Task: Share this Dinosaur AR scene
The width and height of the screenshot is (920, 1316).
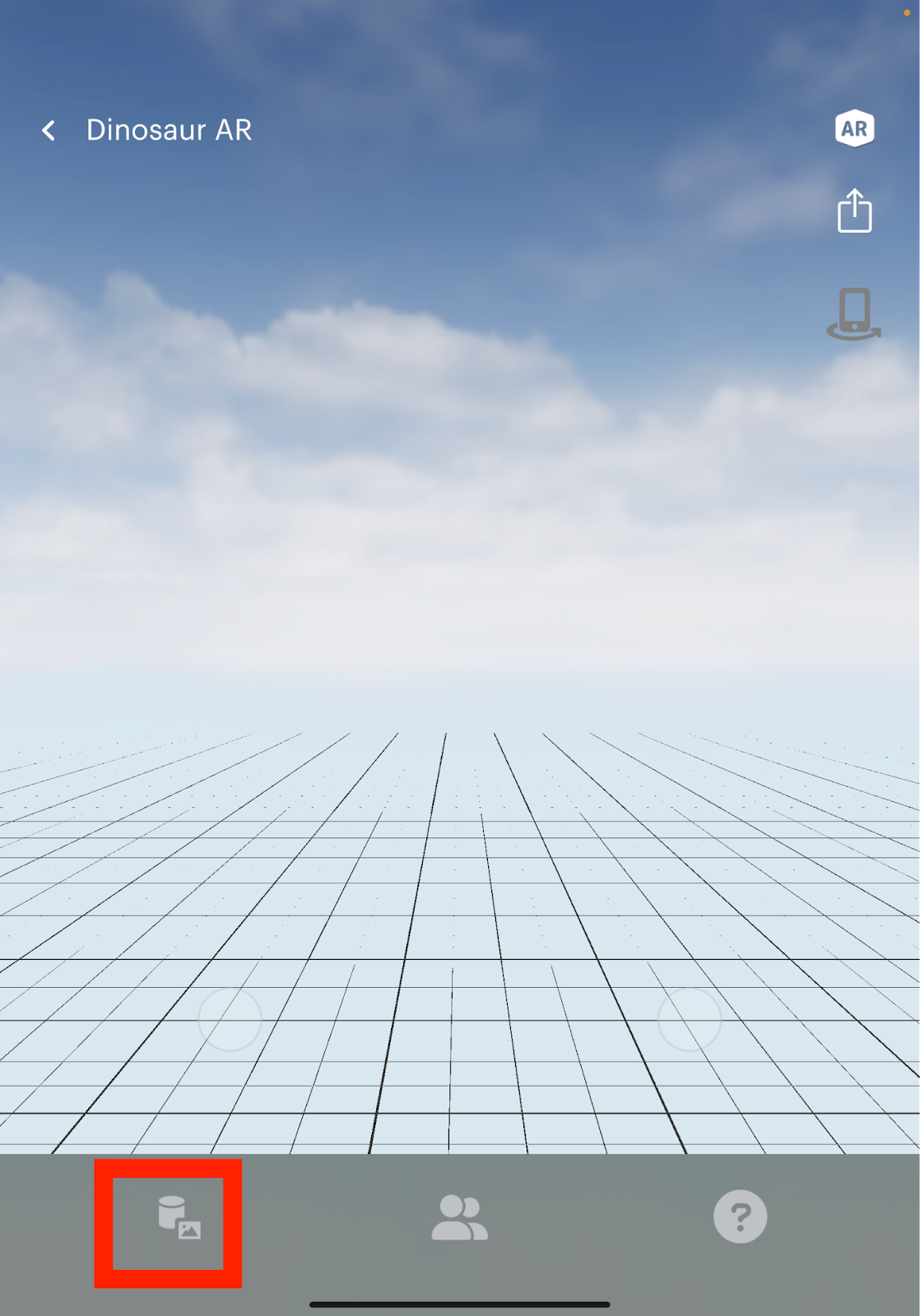Action: tap(854, 211)
